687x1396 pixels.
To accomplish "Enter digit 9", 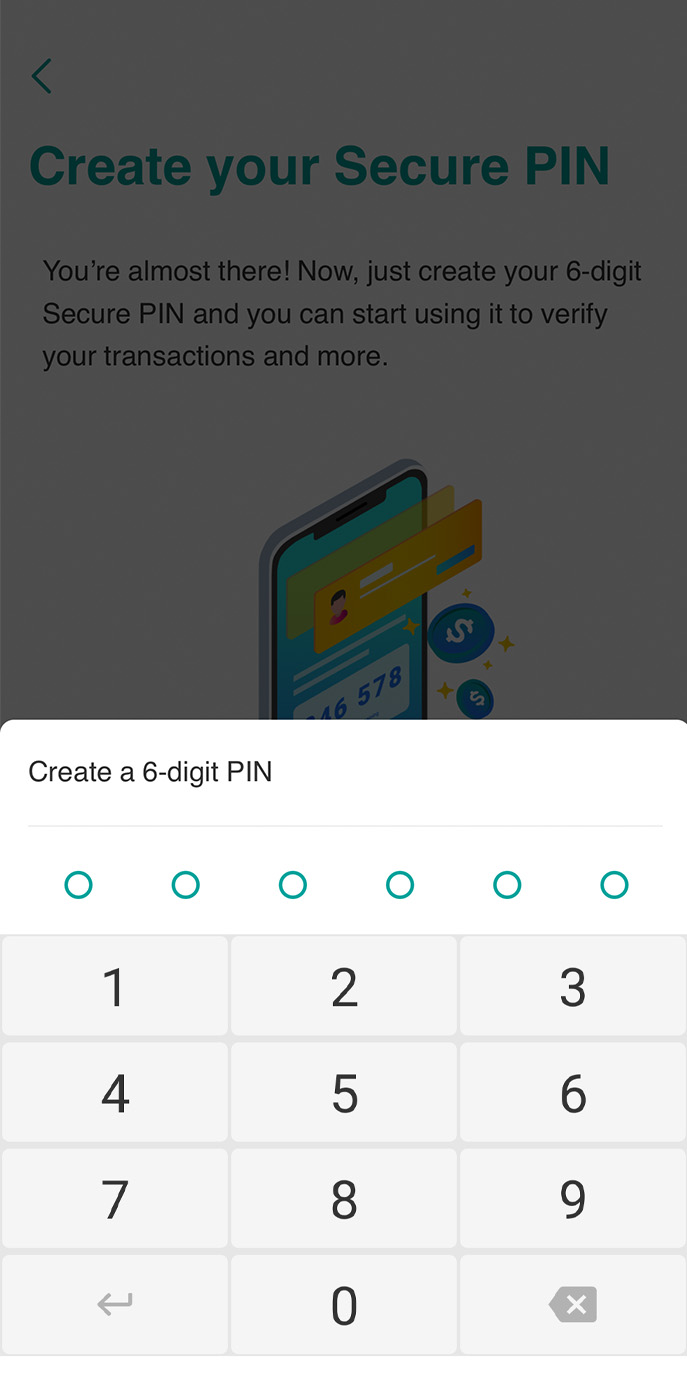I will tap(572, 1199).
